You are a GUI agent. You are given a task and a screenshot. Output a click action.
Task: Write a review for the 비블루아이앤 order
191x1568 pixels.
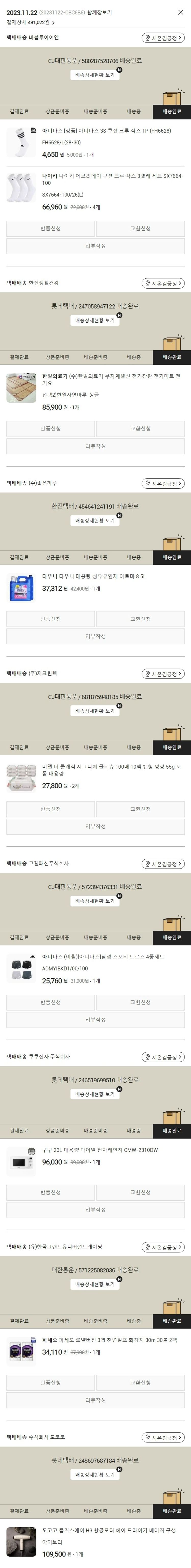point(95,246)
